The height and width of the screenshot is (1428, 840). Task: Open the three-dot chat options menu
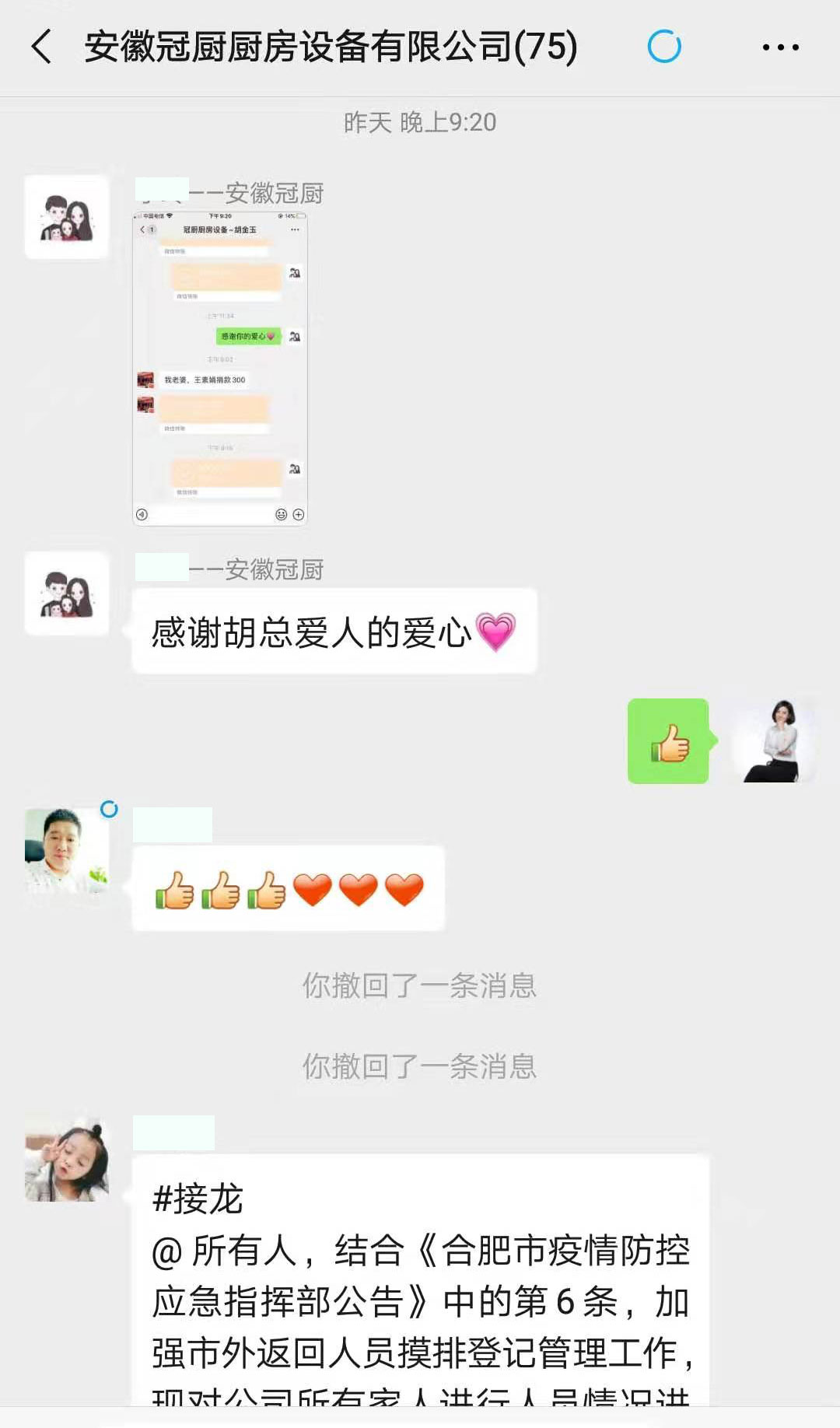coord(780,47)
